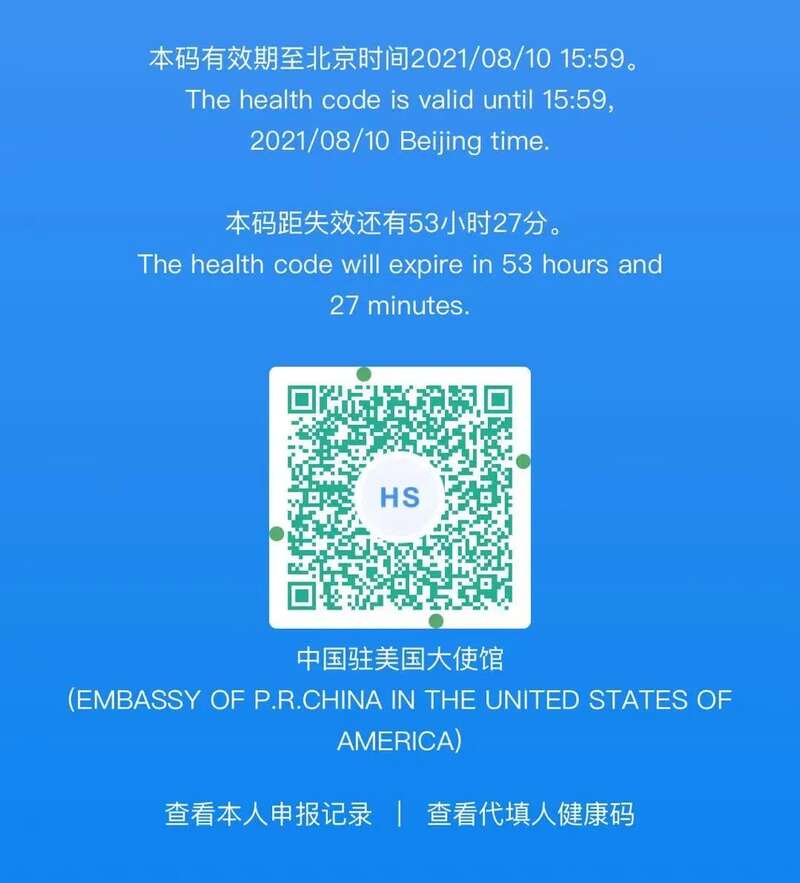Open 查看代填人健康码 link
The image size is (800, 883).
(x=531, y=814)
